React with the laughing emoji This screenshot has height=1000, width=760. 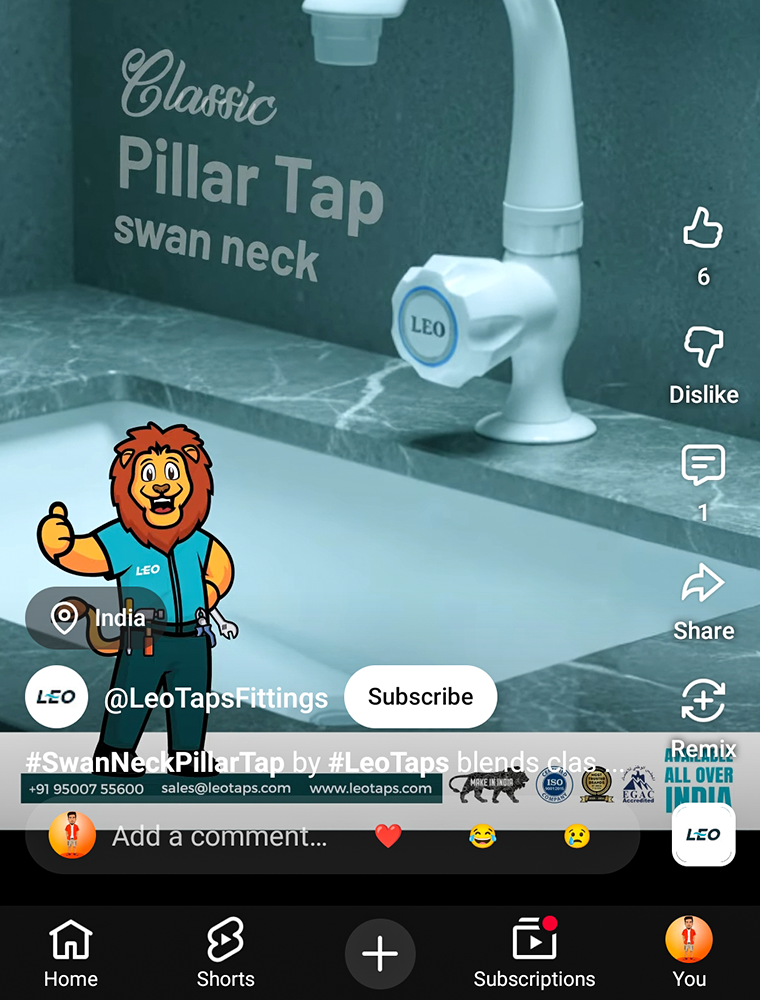[x=482, y=836]
